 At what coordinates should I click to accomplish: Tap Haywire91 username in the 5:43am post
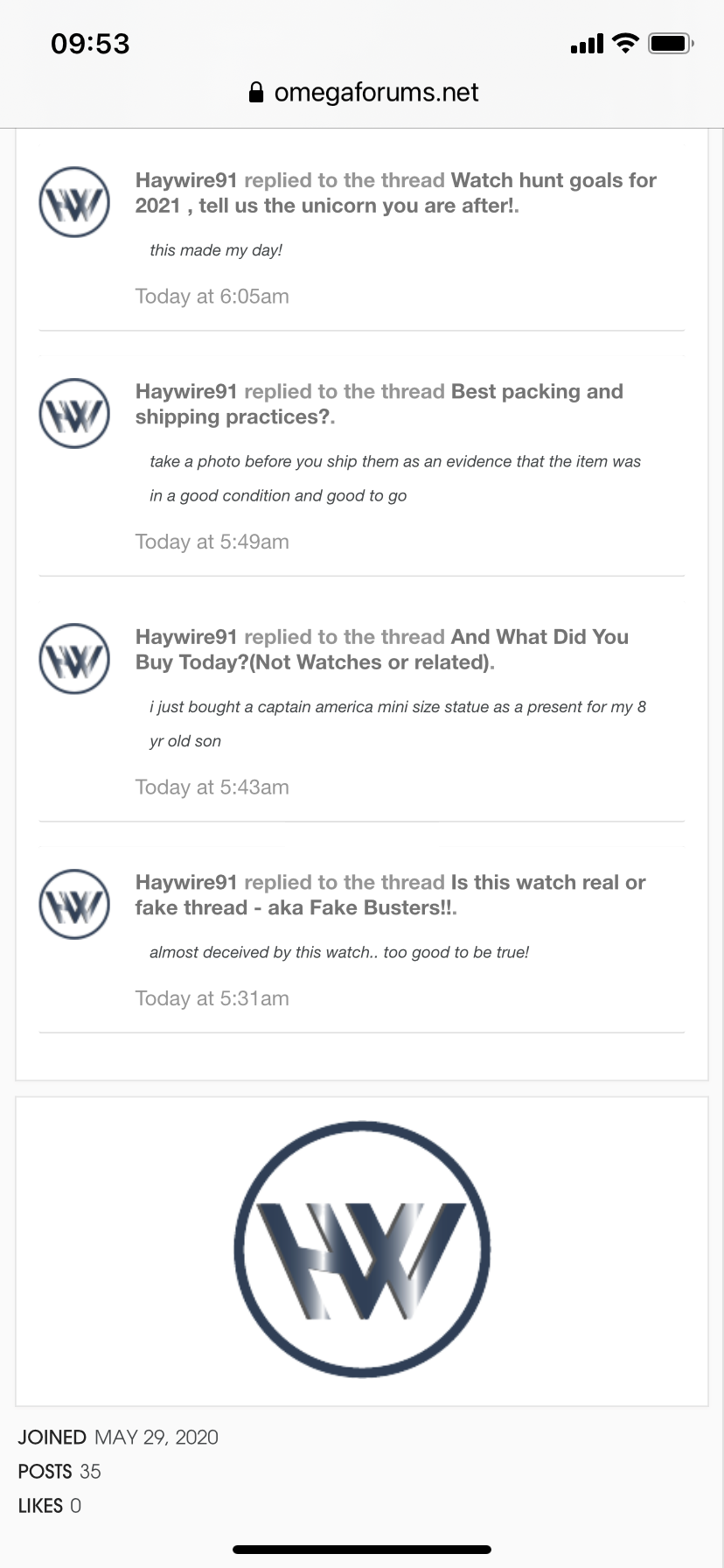186,637
